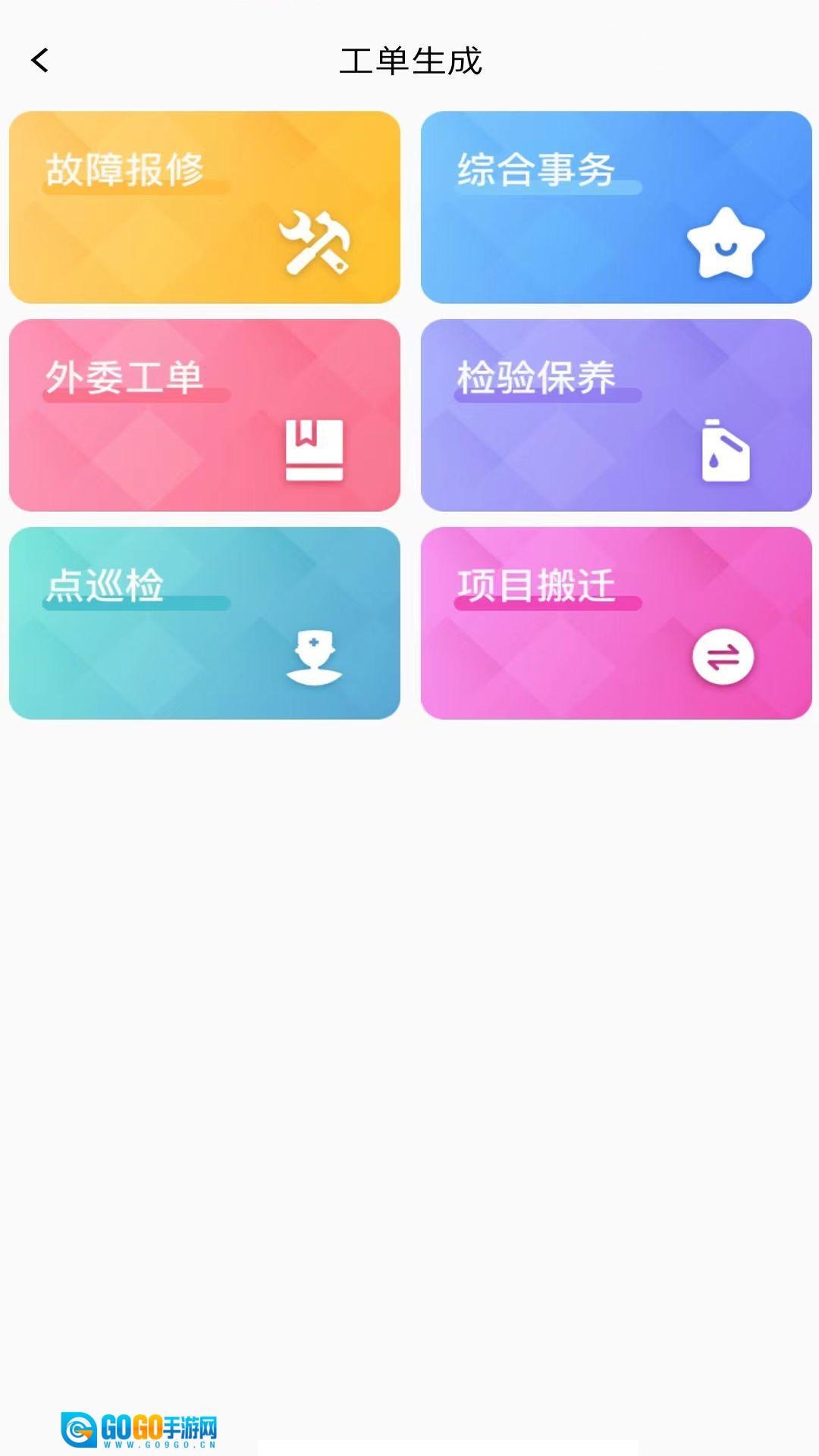Open 外委工单 work order card
Screen dimensions: 819x1456
[205, 415]
